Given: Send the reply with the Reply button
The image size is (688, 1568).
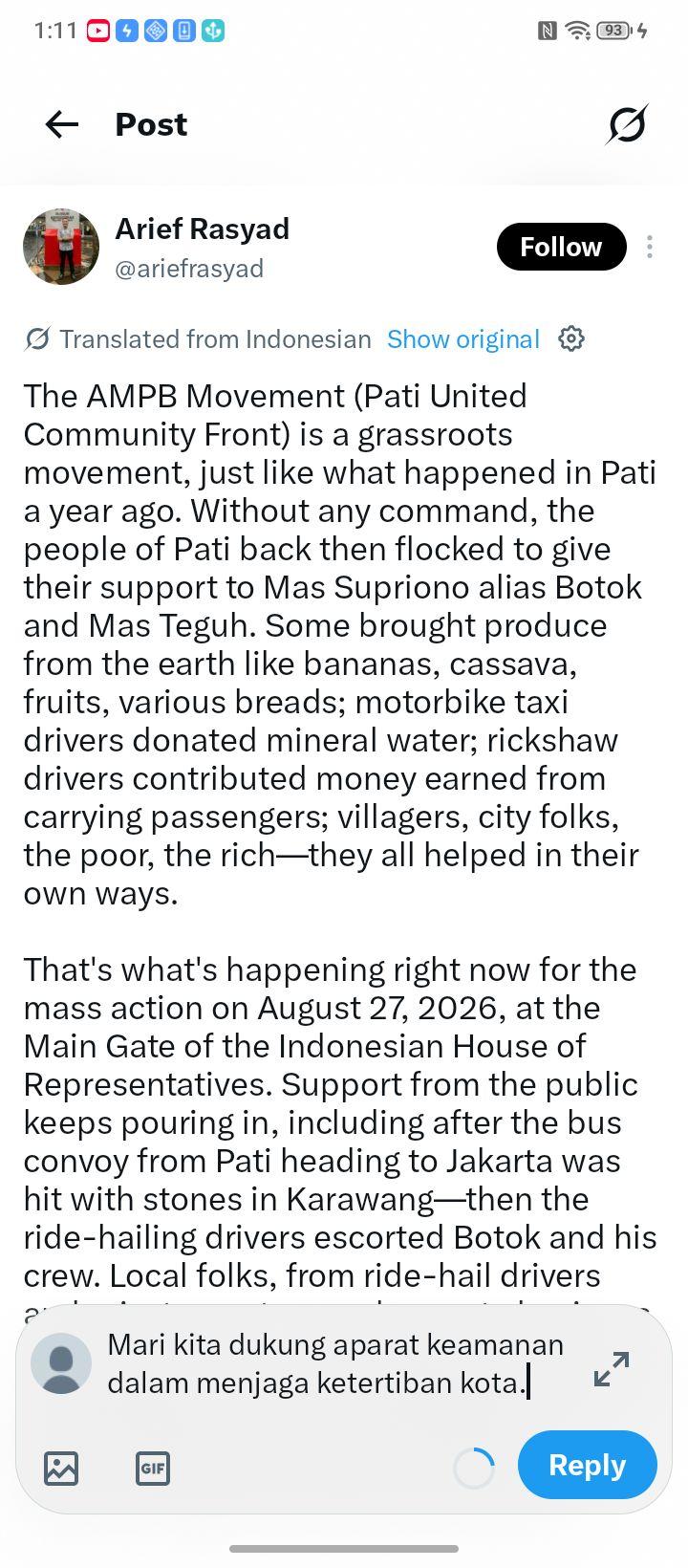Looking at the screenshot, I should (x=587, y=1465).
